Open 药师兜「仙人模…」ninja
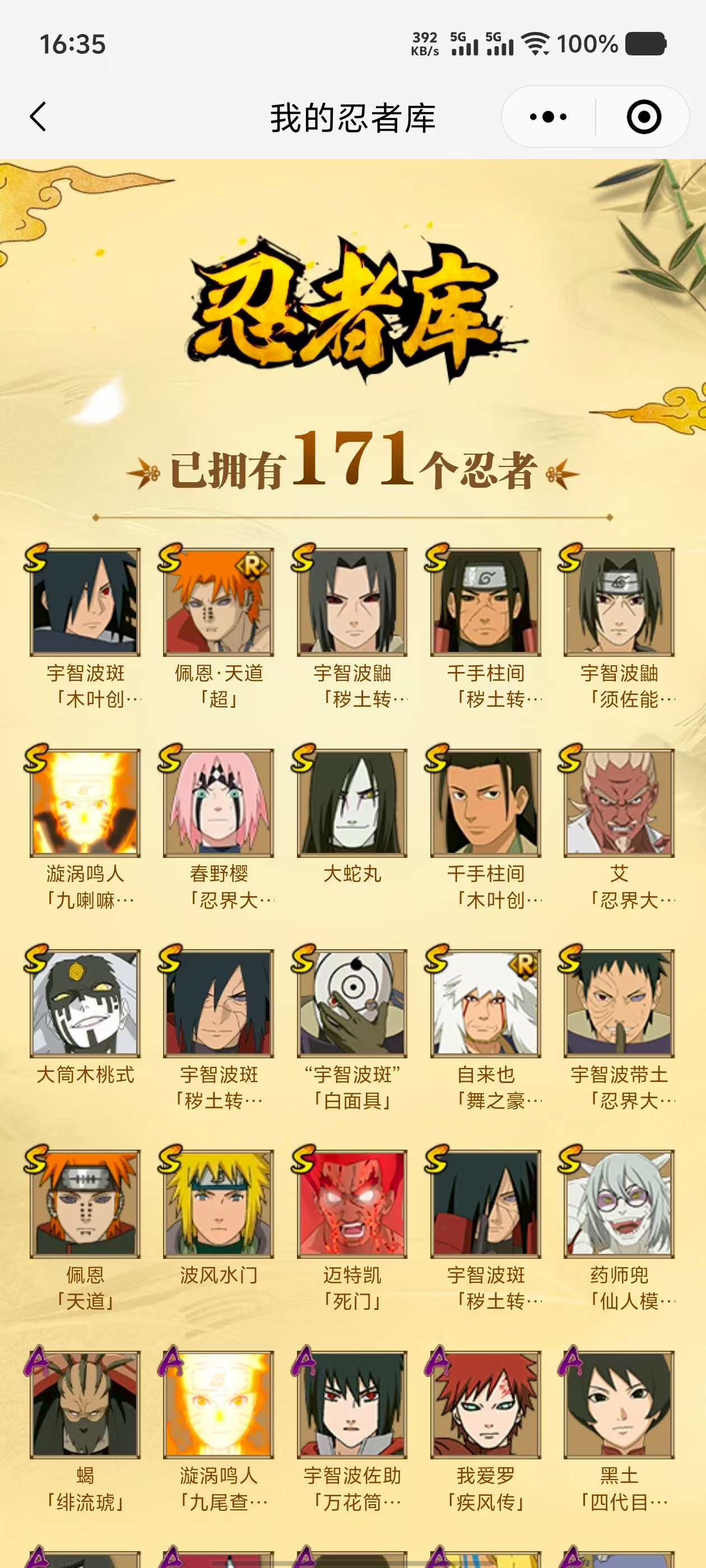The width and height of the screenshot is (706, 1568). (619, 1204)
